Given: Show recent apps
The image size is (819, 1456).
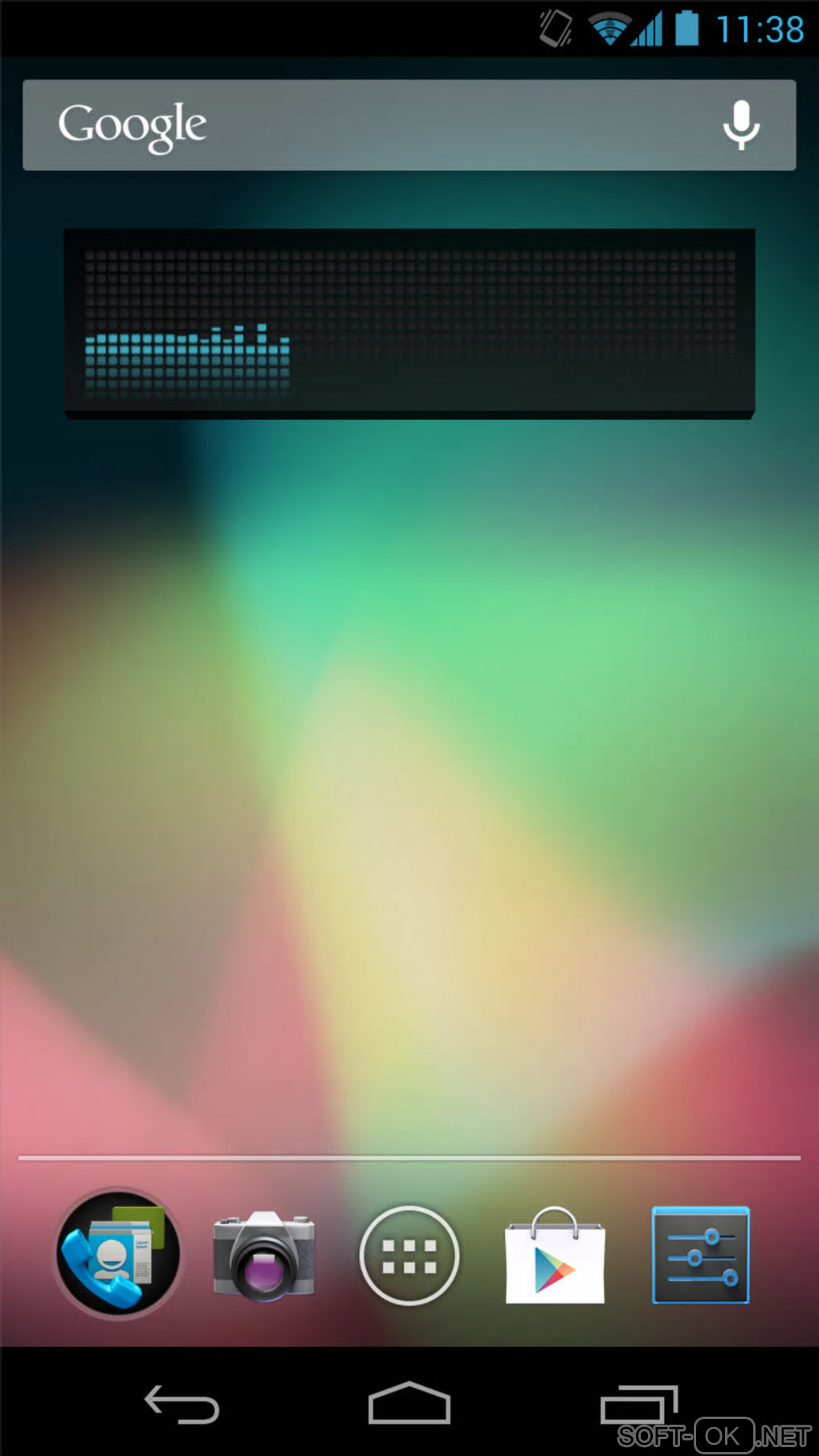Looking at the screenshot, I should (638, 1405).
